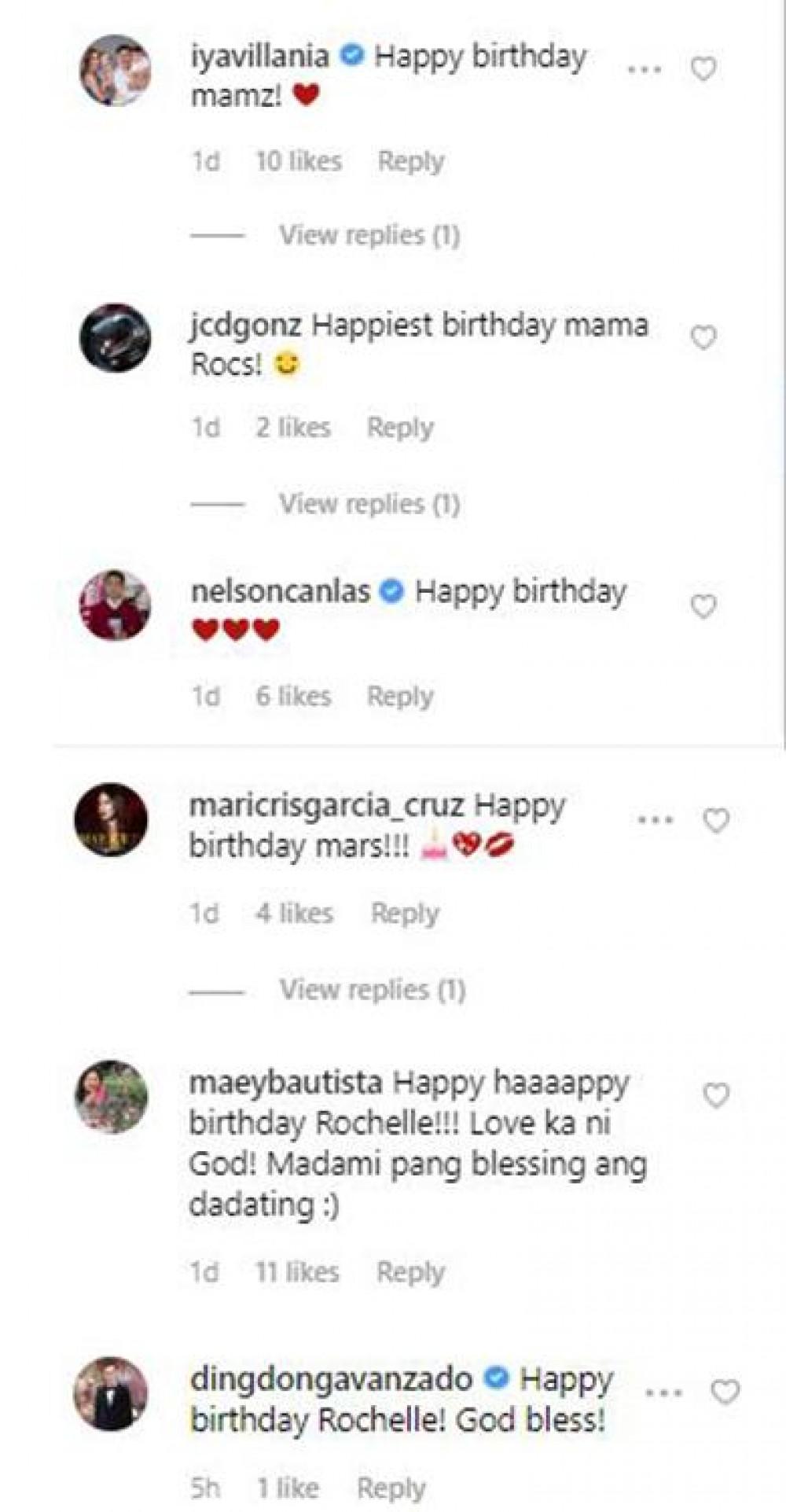Like jcdgonz's comment
Image resolution: width=786 pixels, height=1512 pixels.
[x=703, y=337]
